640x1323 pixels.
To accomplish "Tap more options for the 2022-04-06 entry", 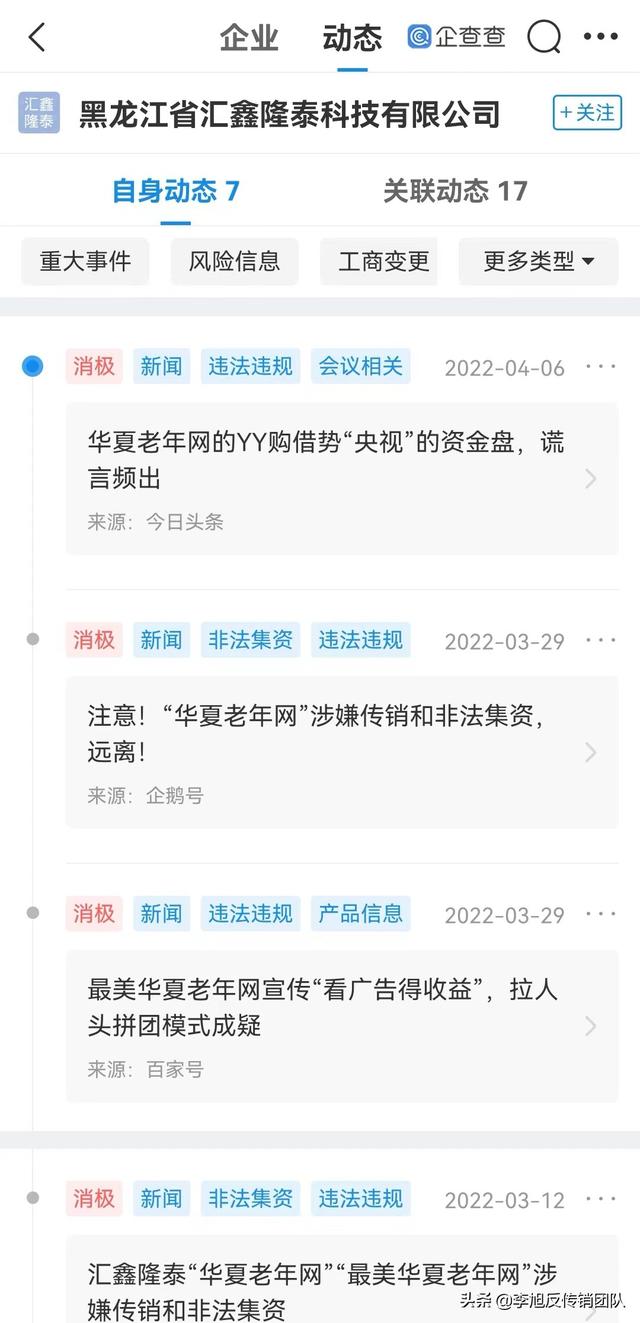I will (601, 367).
